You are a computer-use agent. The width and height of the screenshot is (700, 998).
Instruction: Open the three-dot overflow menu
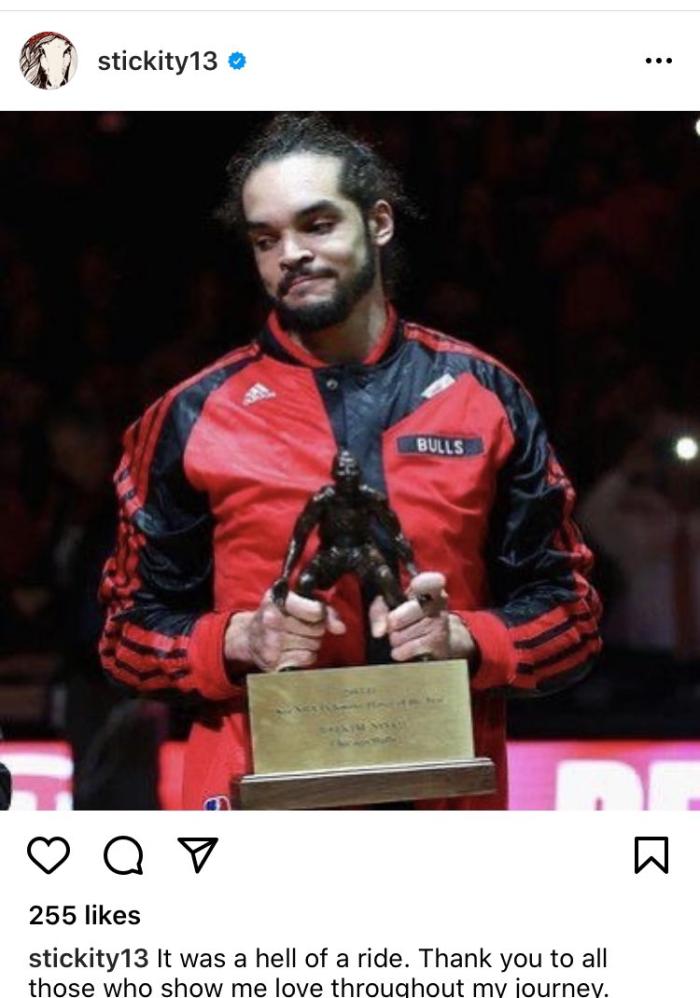pos(658,61)
